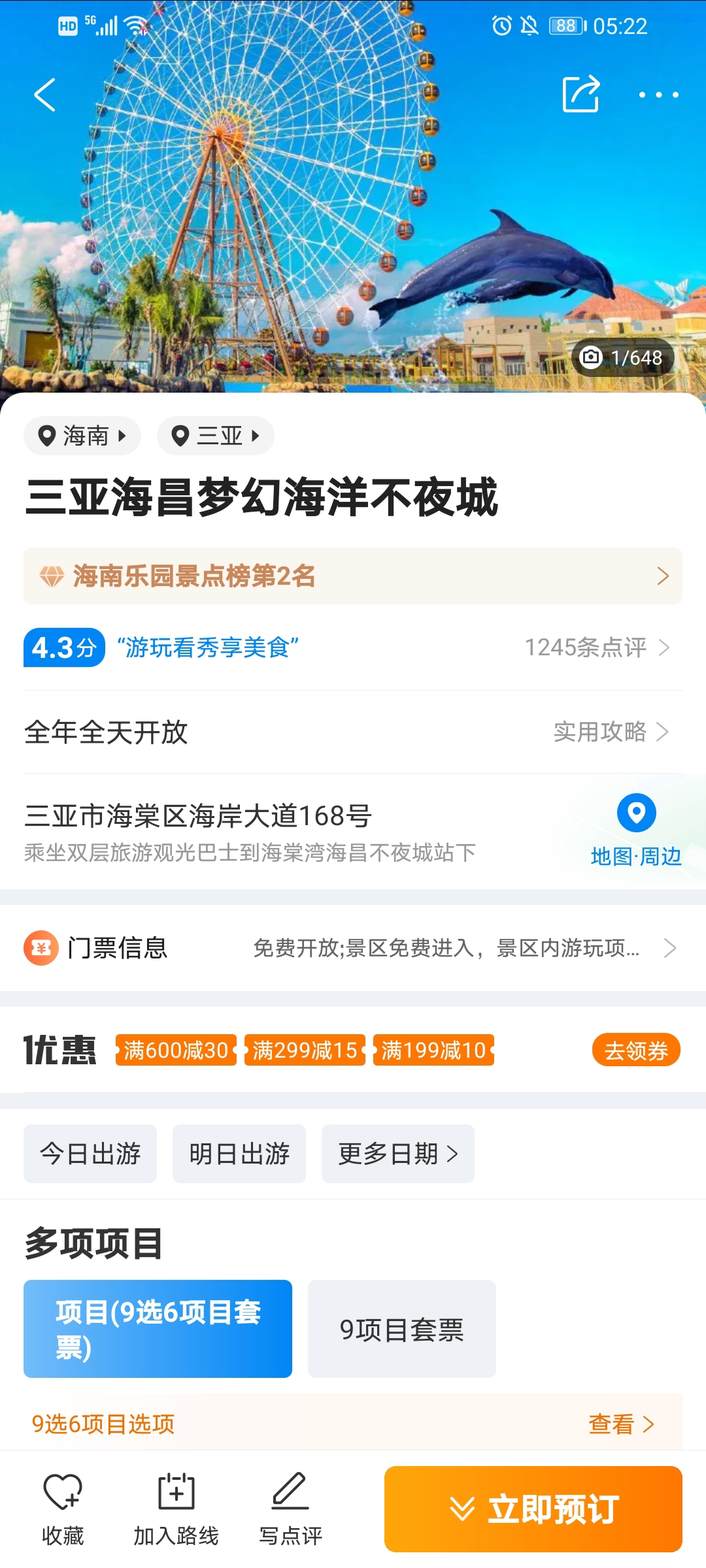Open the 三亚 location chip

point(215,436)
